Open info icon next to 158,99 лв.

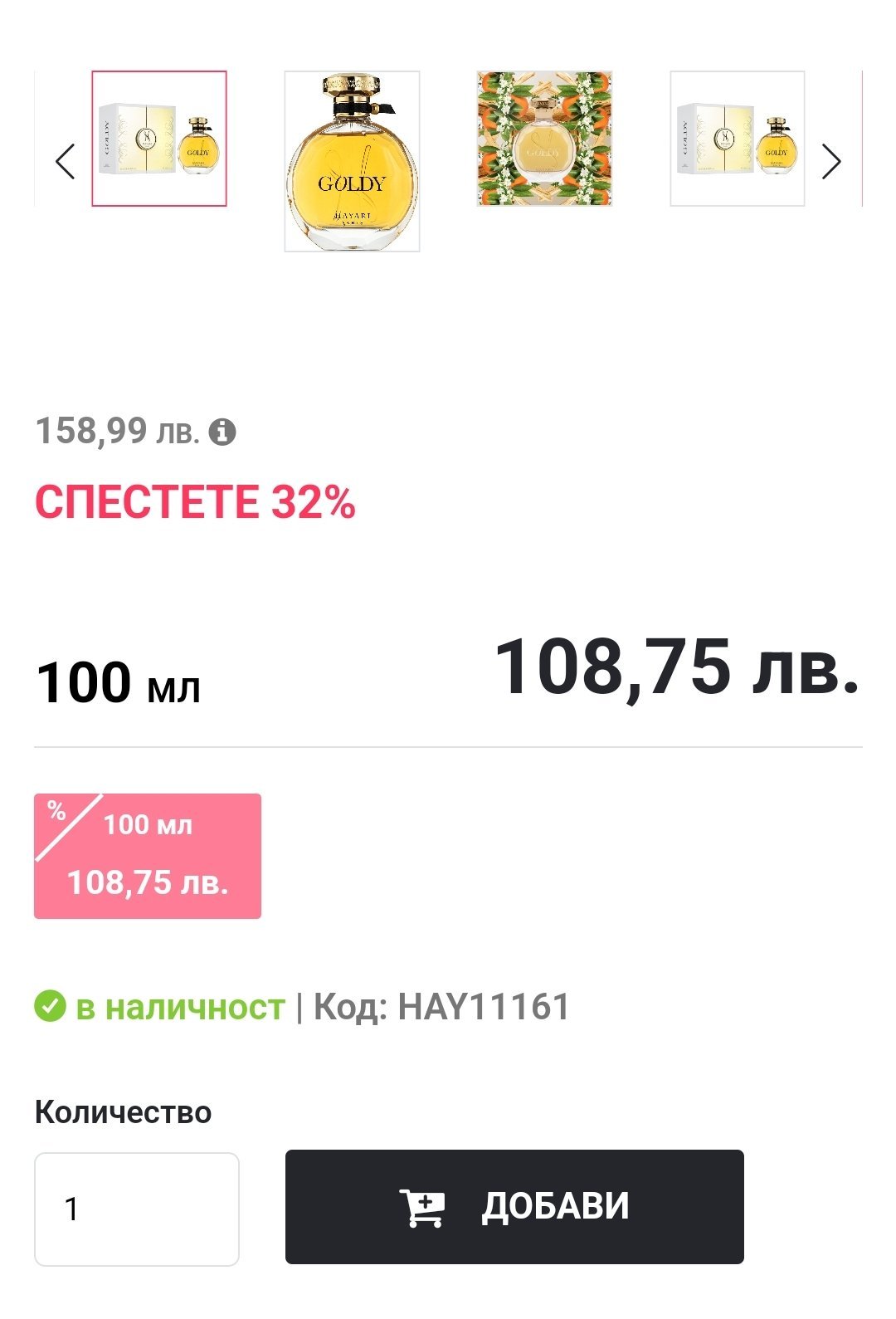click(222, 432)
